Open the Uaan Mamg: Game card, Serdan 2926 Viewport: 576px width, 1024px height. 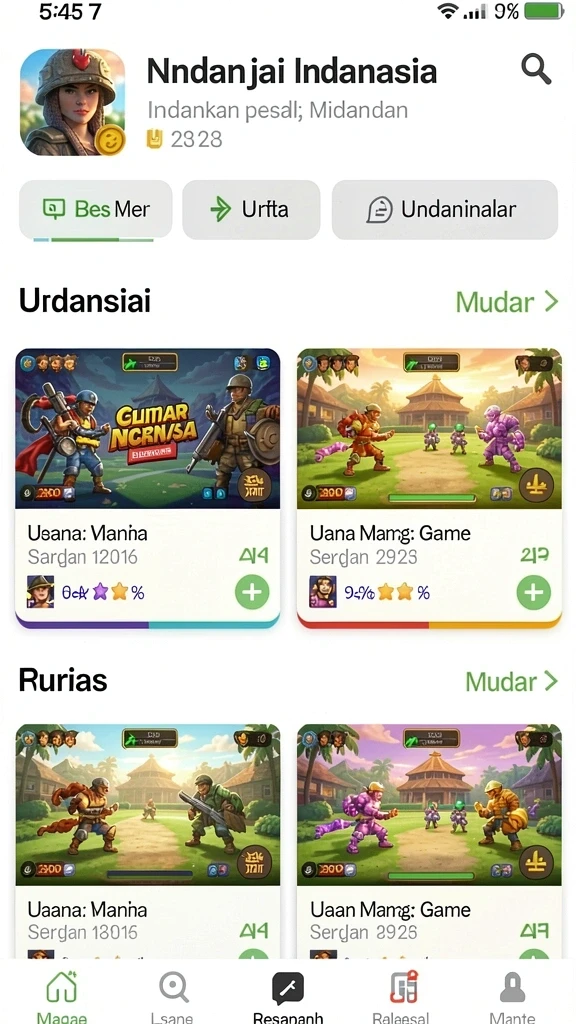pyautogui.click(x=429, y=841)
